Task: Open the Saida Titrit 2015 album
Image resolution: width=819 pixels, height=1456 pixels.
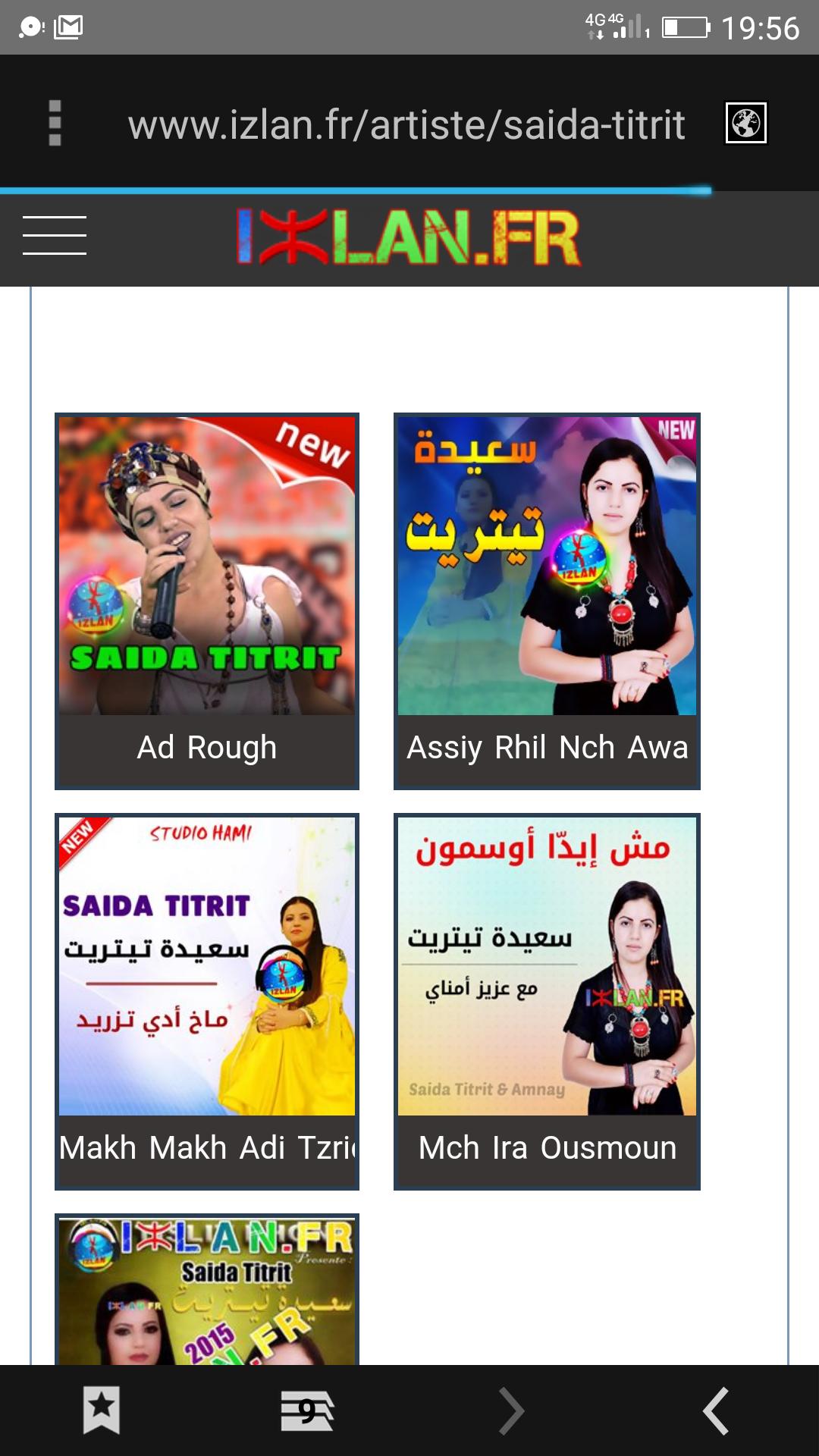Action: tap(207, 1291)
